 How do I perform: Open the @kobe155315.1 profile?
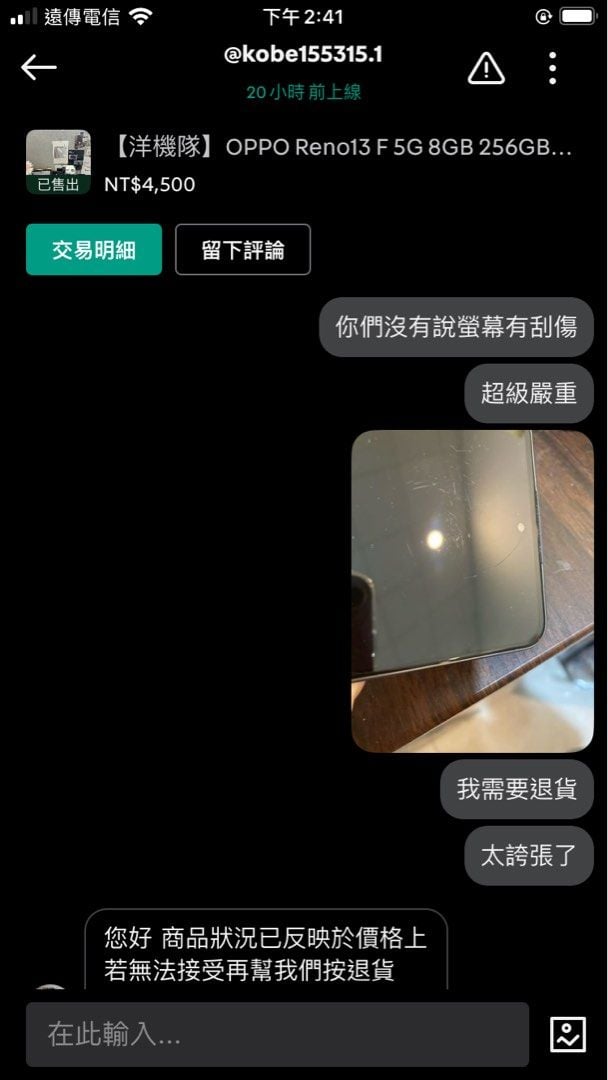(303, 55)
